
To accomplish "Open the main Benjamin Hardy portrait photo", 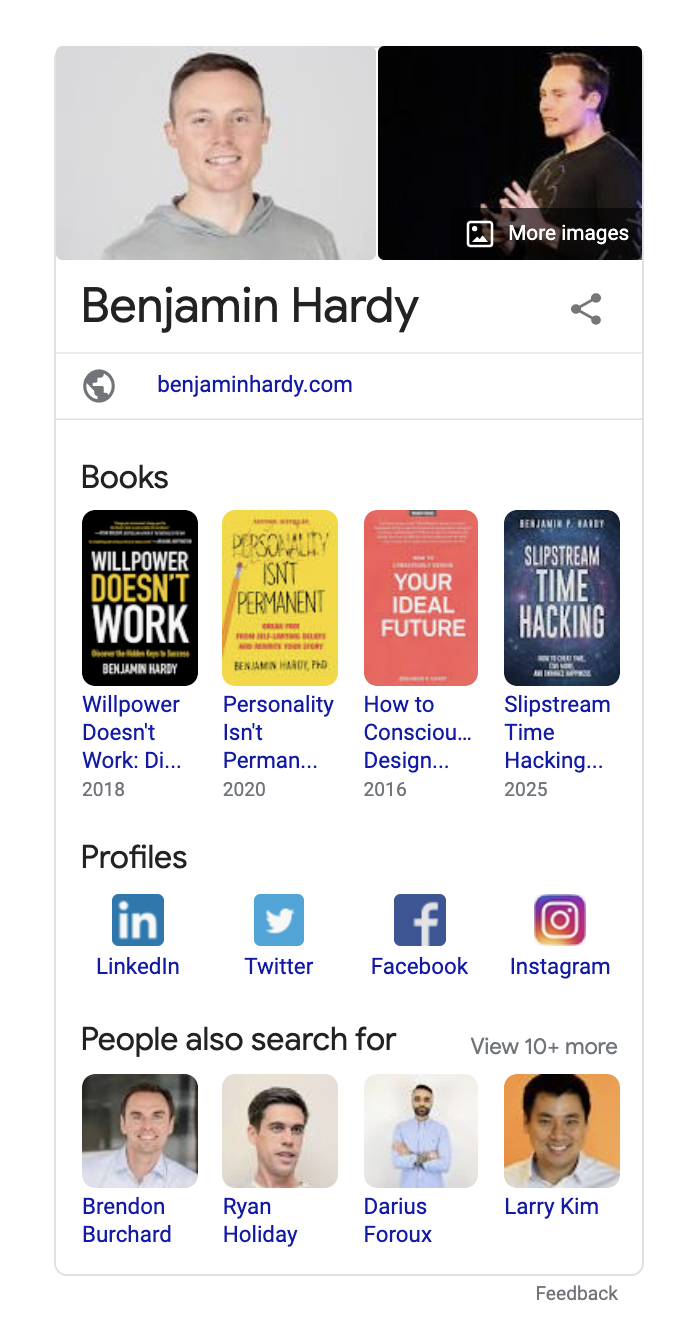I will pyautogui.click(x=216, y=153).
